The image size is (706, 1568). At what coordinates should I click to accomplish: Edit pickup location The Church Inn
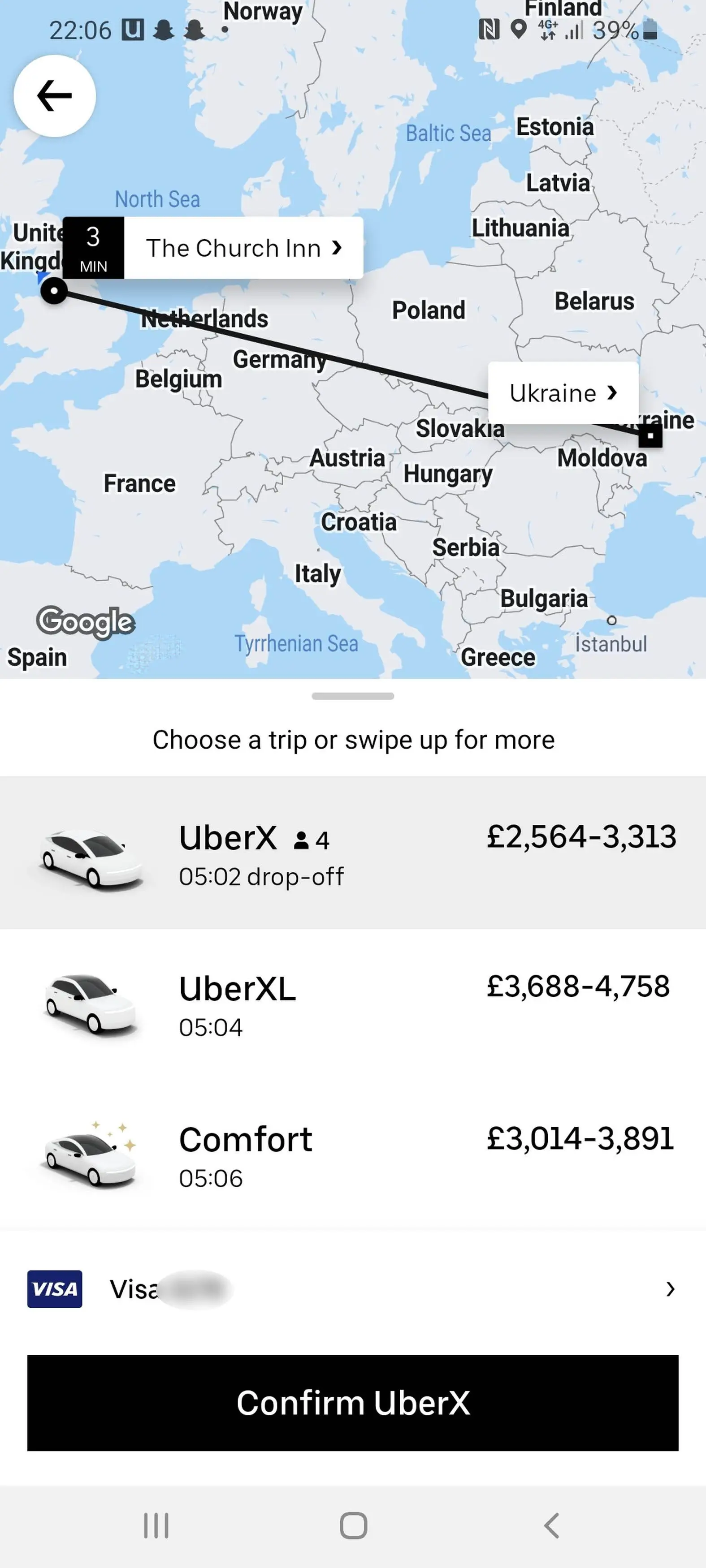(243, 248)
